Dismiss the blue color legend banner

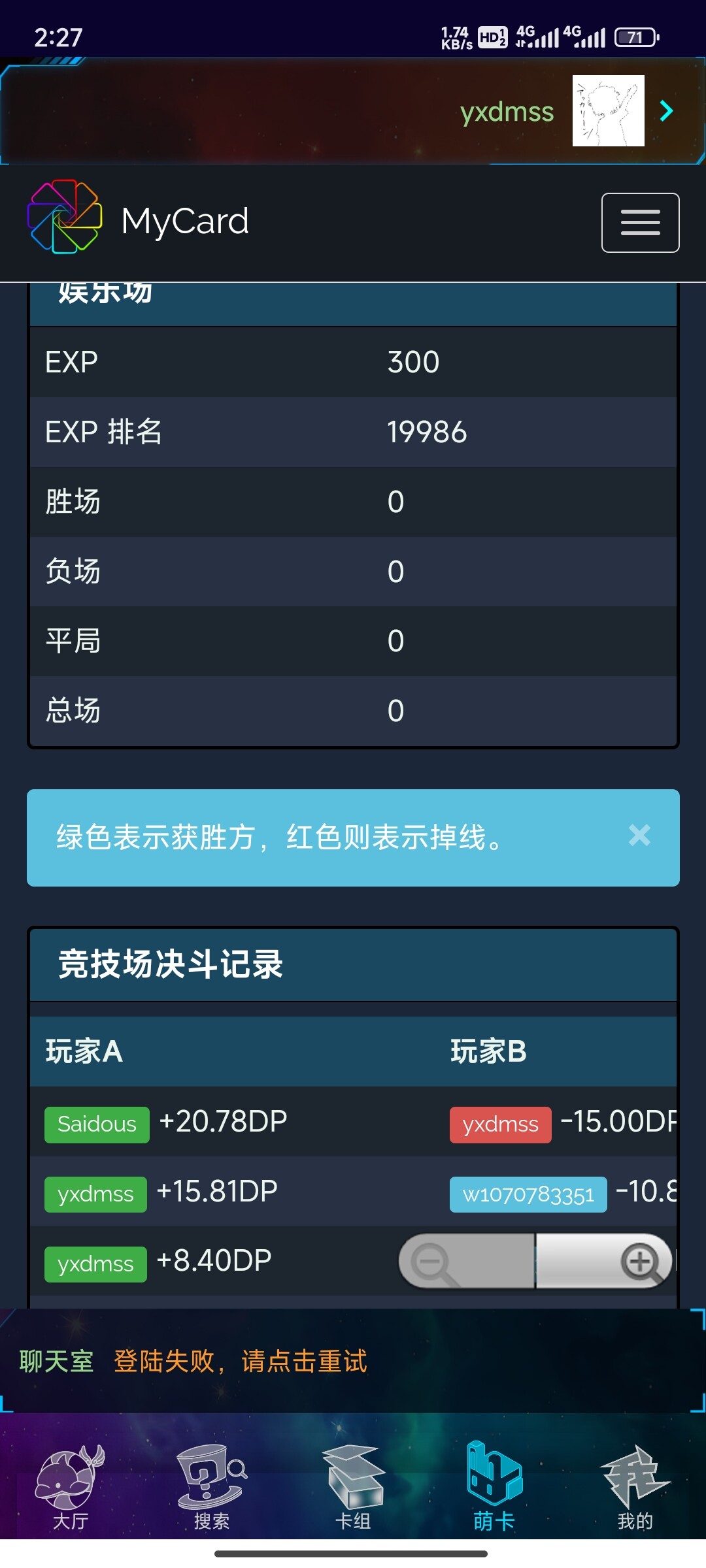[639, 836]
